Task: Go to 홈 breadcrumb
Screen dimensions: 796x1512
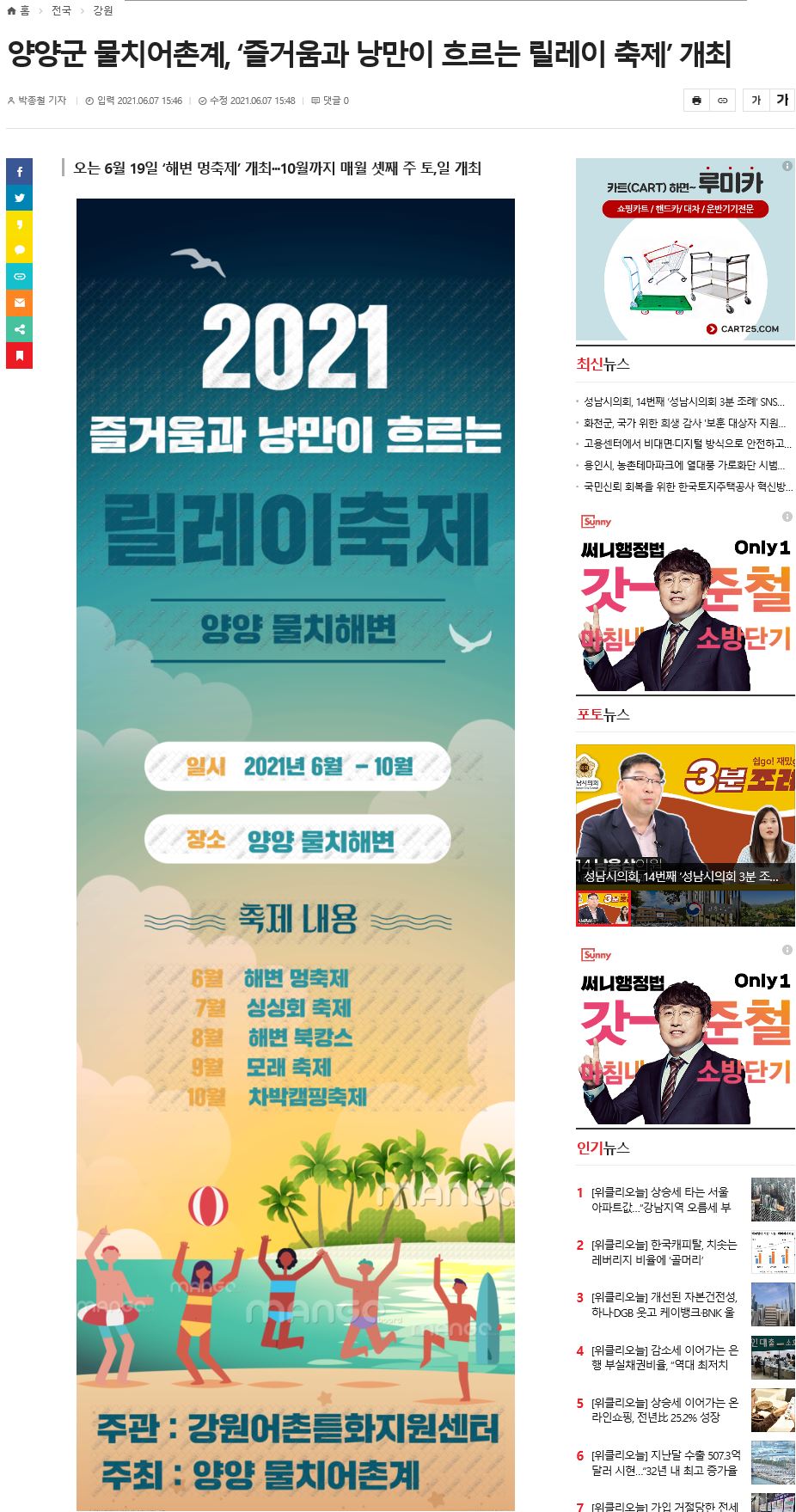Action: pos(19,10)
